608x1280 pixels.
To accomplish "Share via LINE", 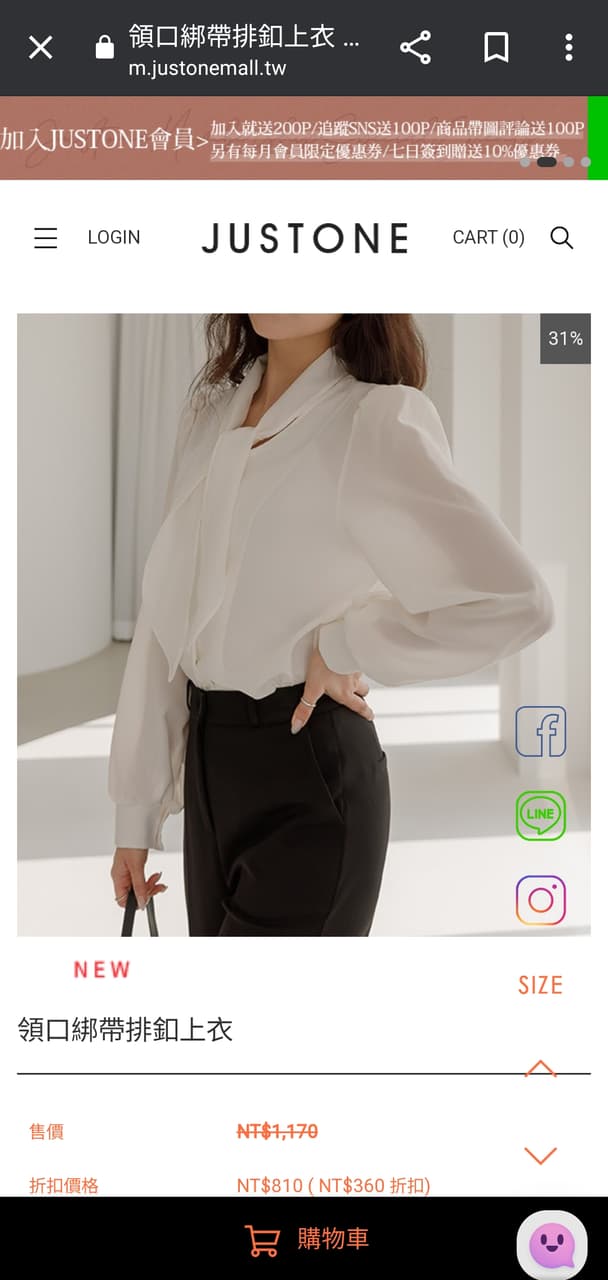I will coord(541,815).
